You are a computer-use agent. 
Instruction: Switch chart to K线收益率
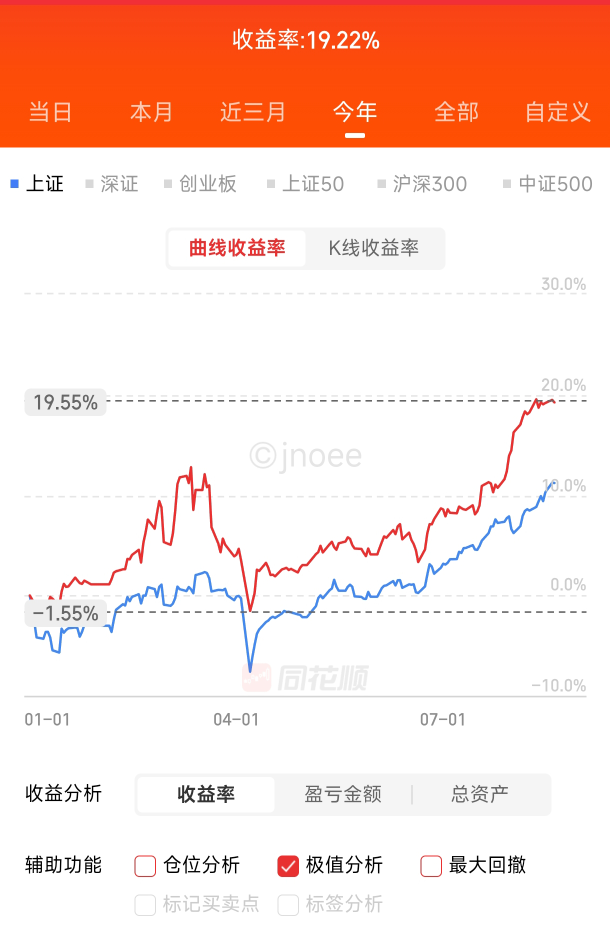(x=374, y=249)
